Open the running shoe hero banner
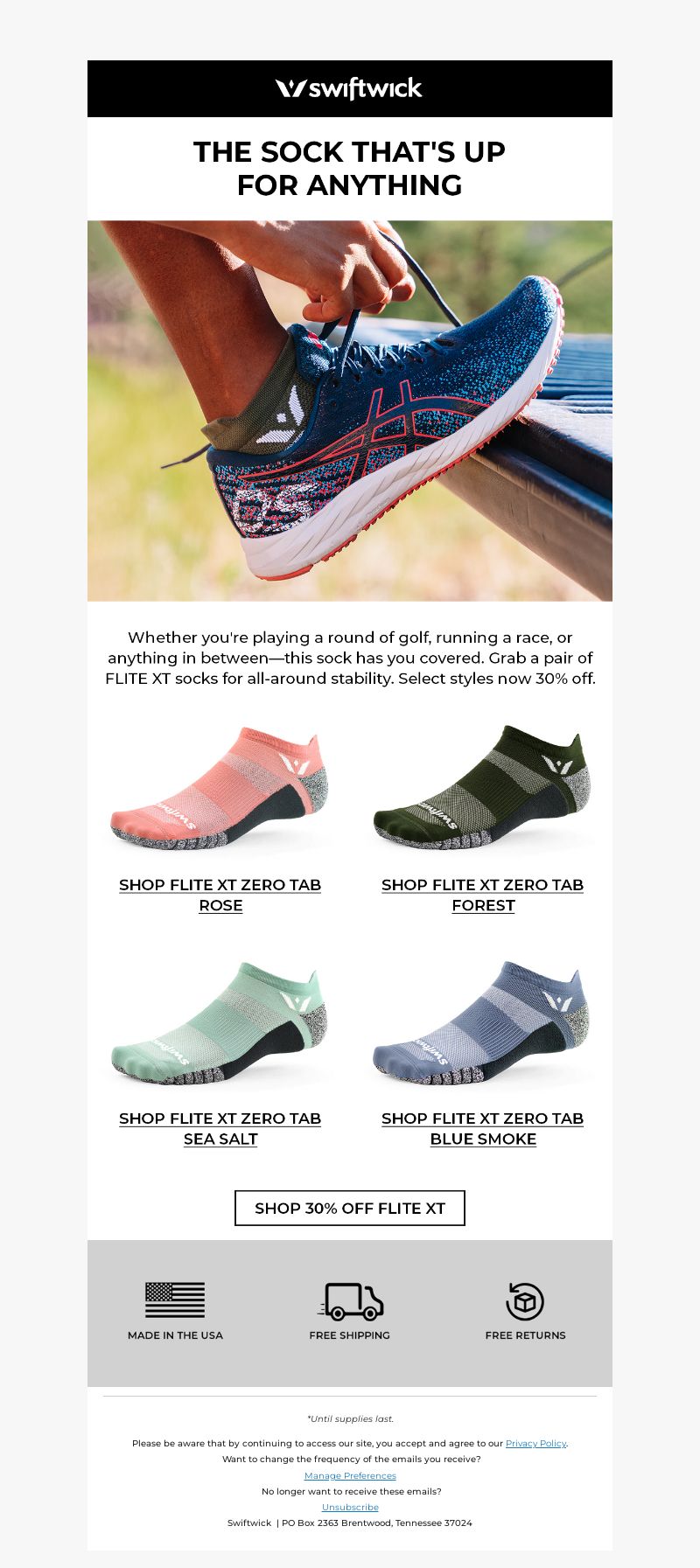 (x=350, y=410)
